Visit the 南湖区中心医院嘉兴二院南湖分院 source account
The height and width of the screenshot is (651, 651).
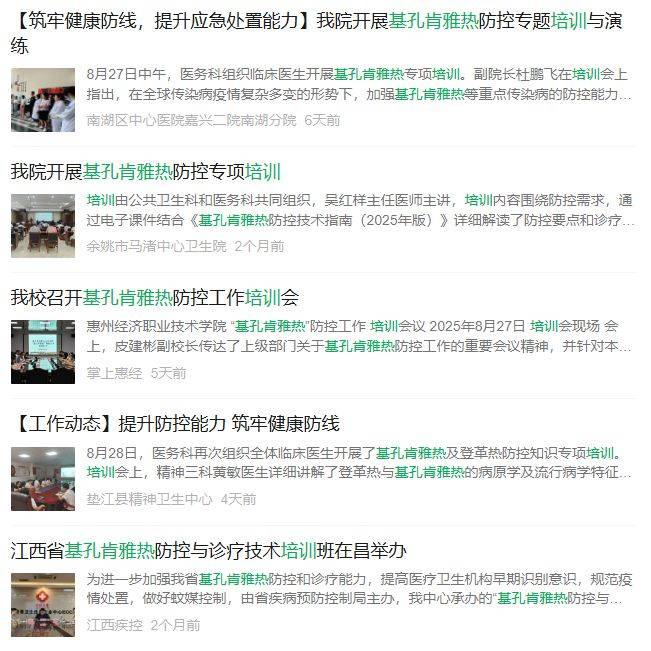pos(191,119)
